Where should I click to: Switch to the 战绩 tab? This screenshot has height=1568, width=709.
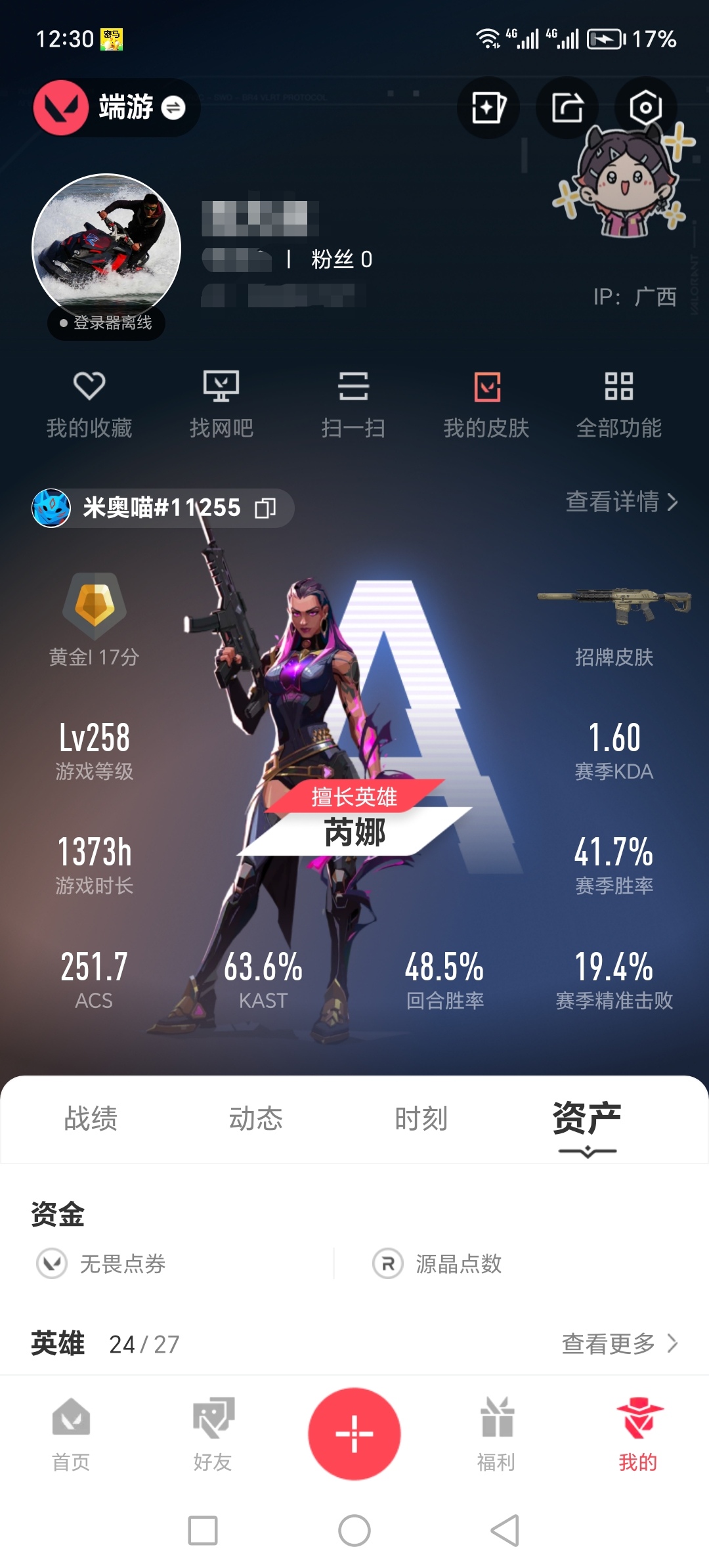tap(91, 1119)
